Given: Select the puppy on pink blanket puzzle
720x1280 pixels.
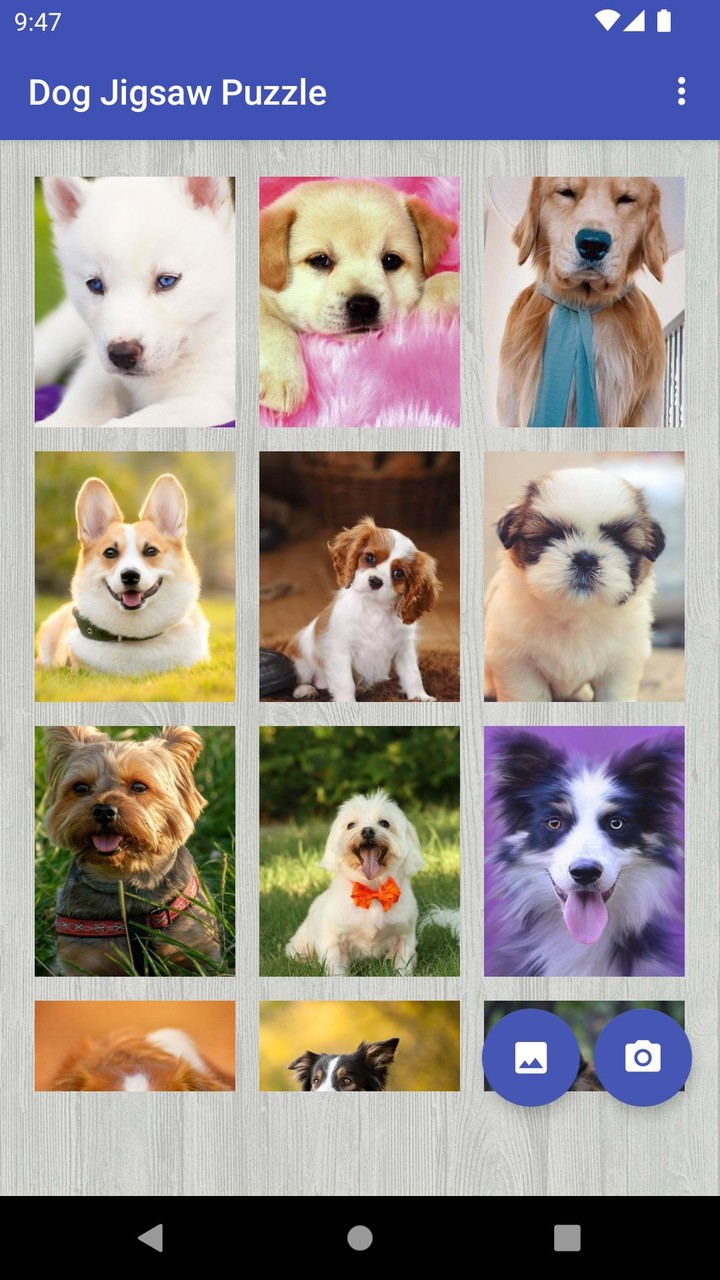Looking at the screenshot, I should (360, 301).
